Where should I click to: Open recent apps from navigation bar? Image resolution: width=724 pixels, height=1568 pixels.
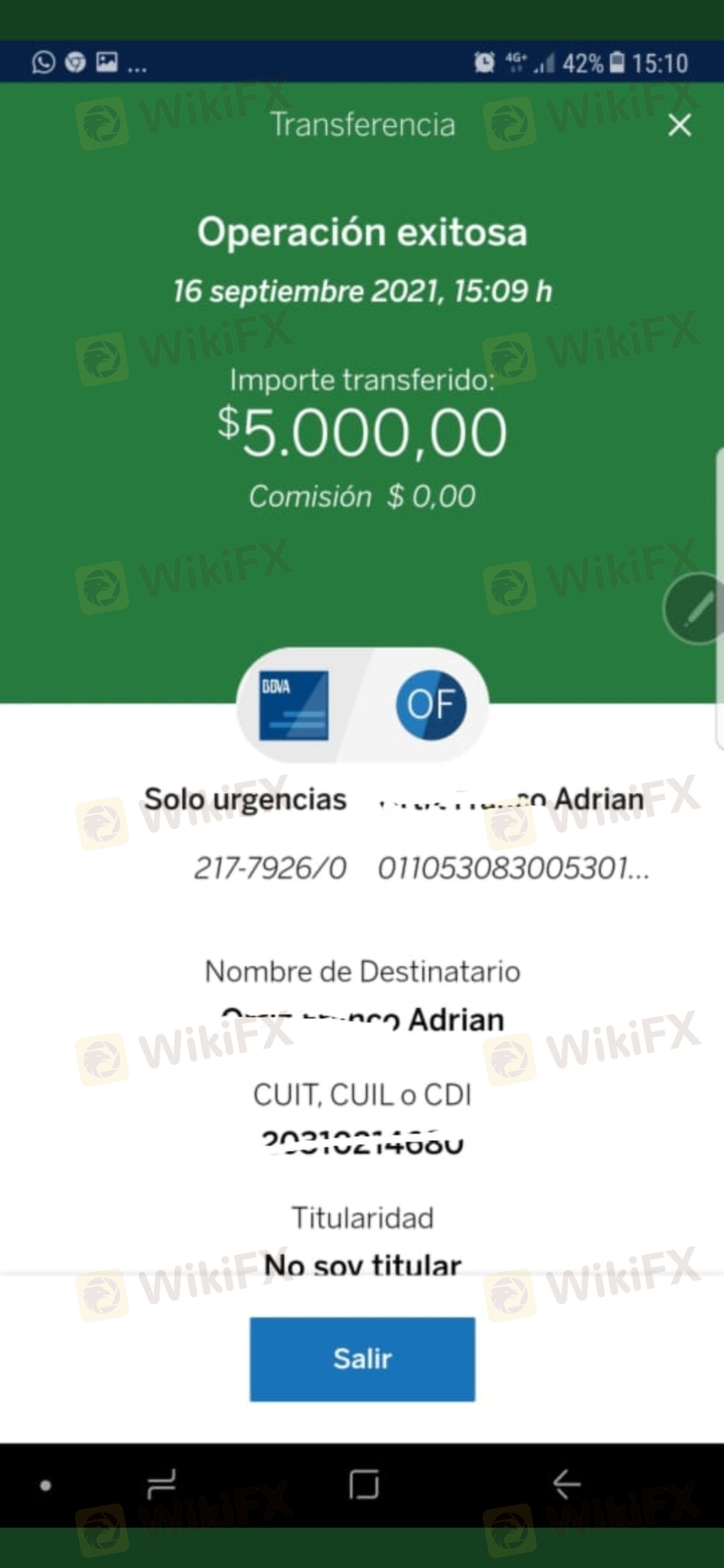click(x=162, y=1484)
